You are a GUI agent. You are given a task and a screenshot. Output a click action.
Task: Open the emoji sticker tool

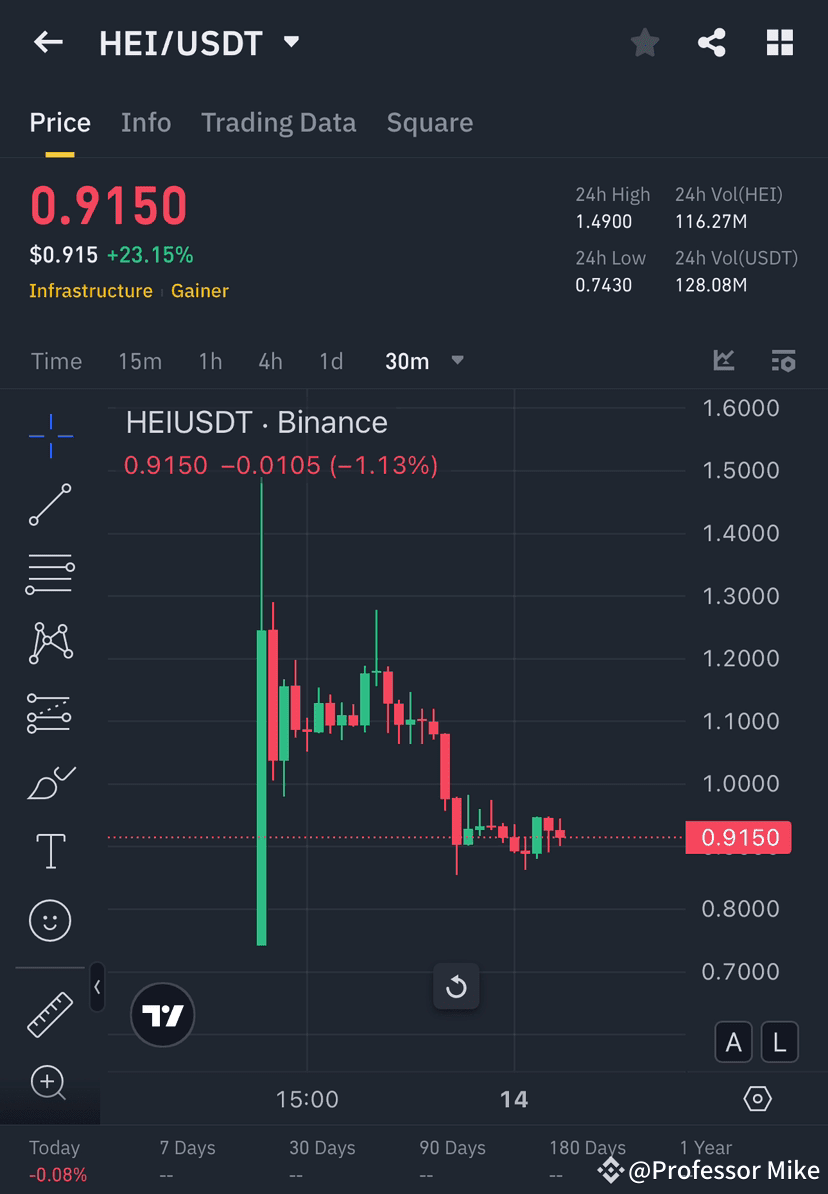click(x=50, y=920)
